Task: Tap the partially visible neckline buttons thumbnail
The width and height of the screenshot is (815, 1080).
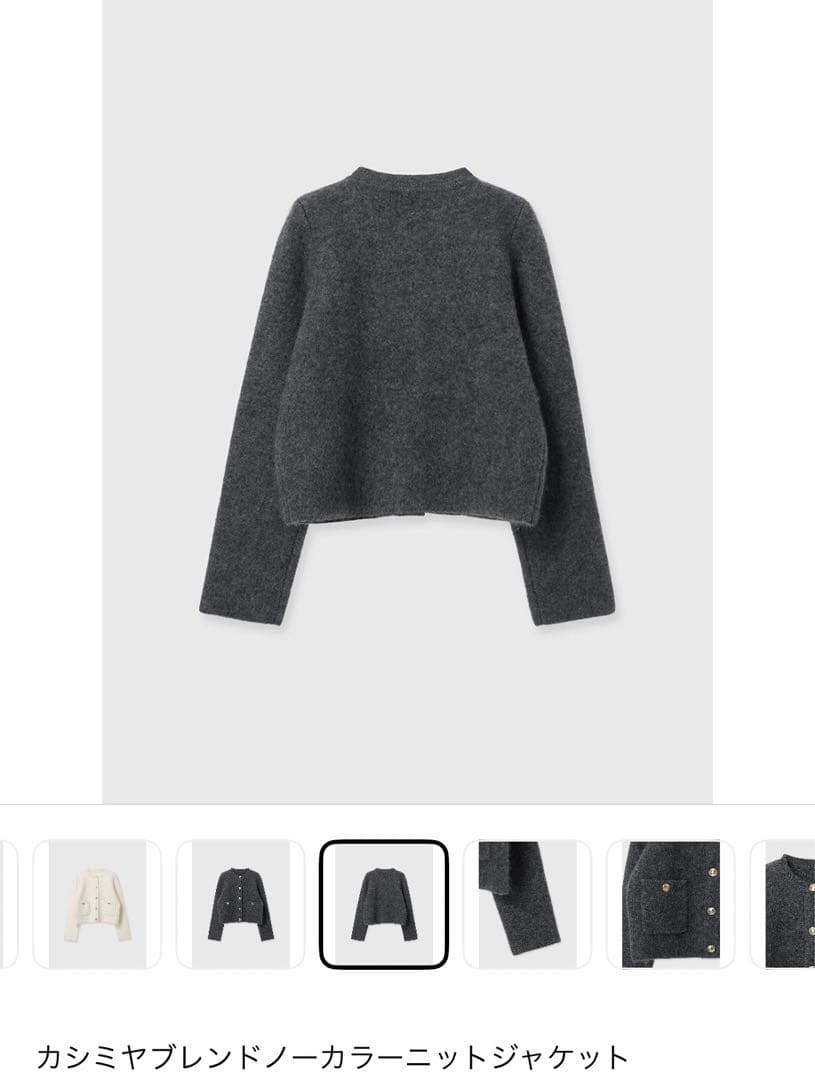Action: tap(788, 904)
